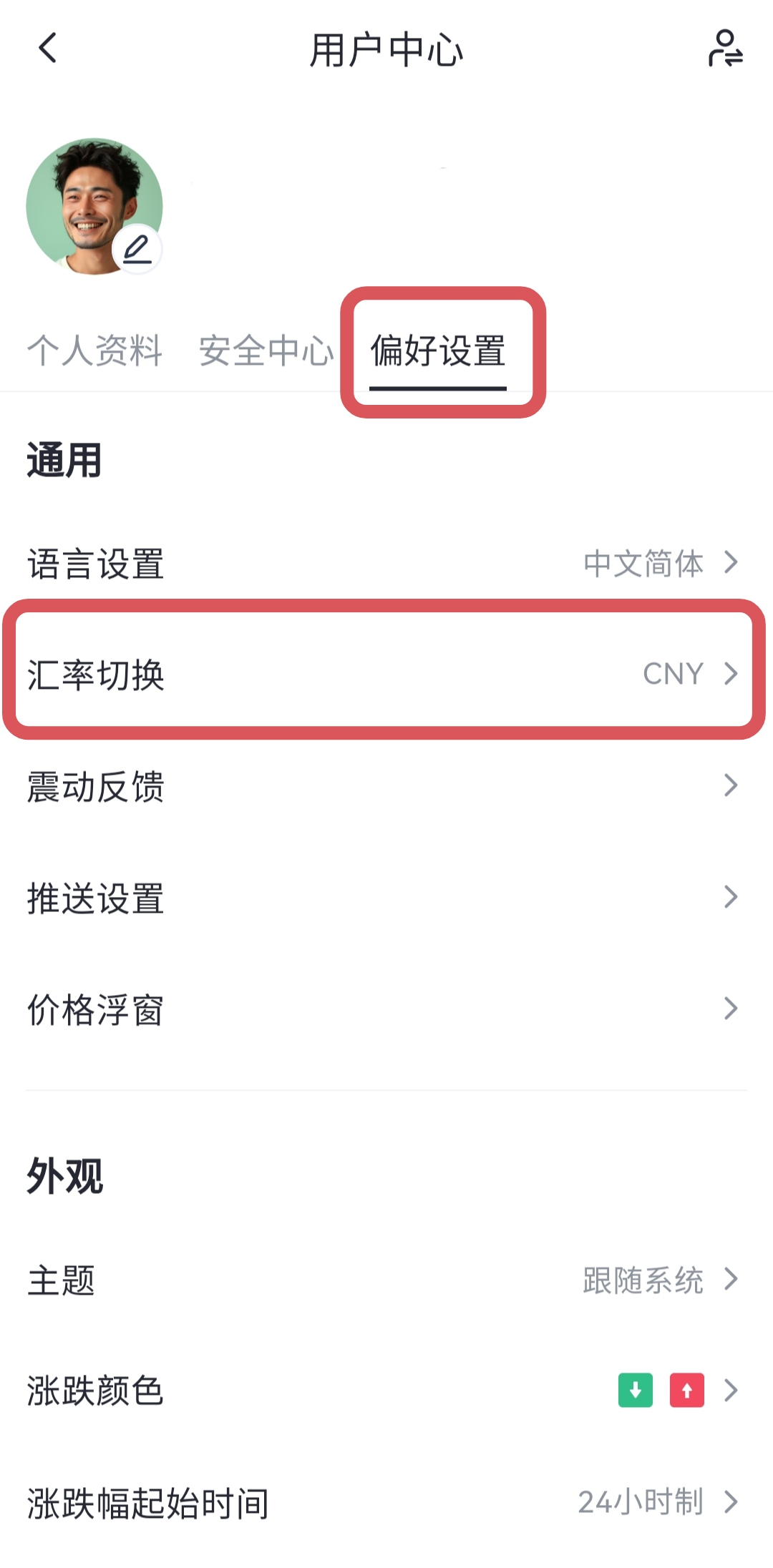Open 涨跌幅起始时间 setting
Viewport: 773px width, 1568px height.
pyautogui.click(x=386, y=1502)
